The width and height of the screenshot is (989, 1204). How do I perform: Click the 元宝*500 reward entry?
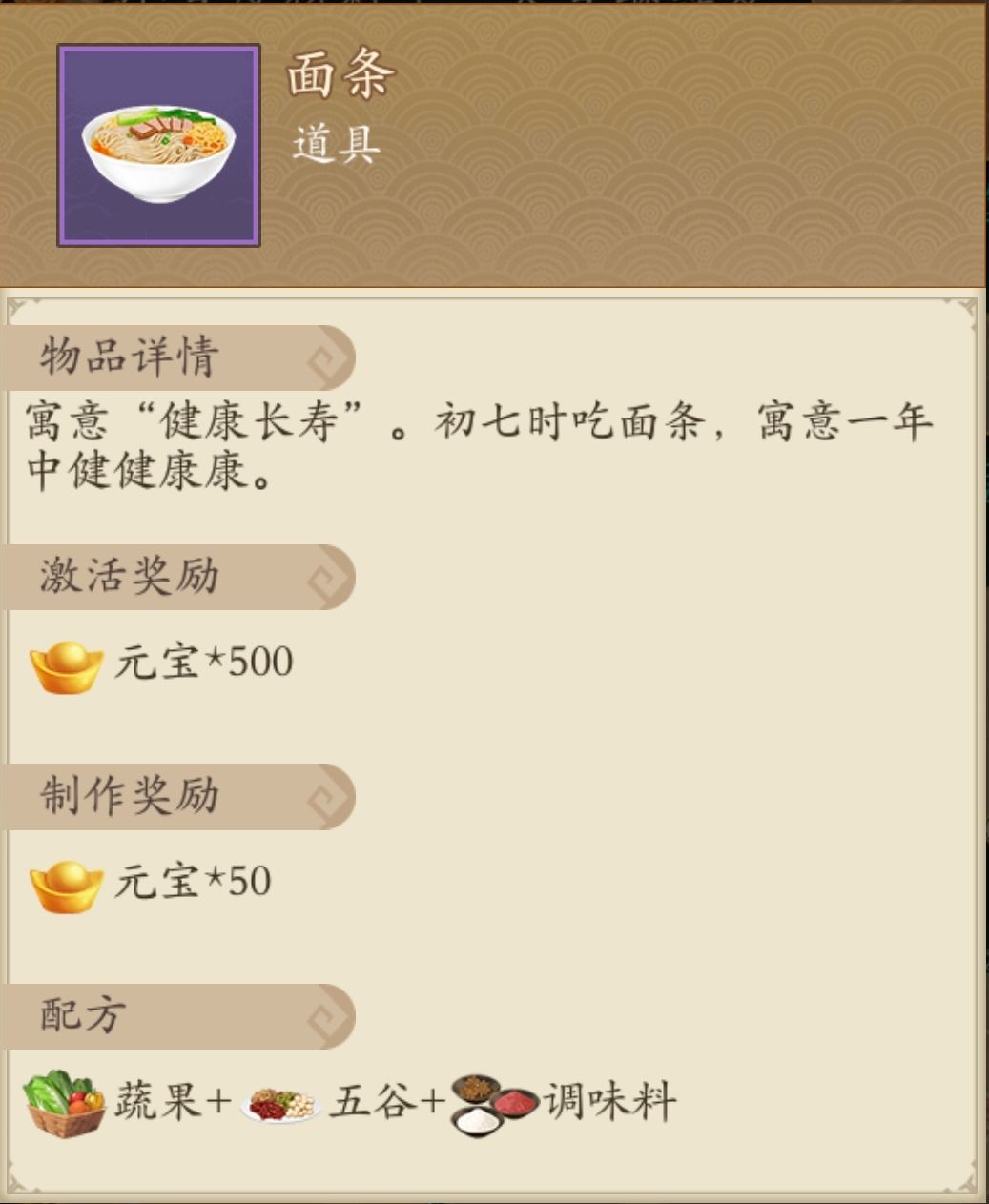(x=200, y=658)
